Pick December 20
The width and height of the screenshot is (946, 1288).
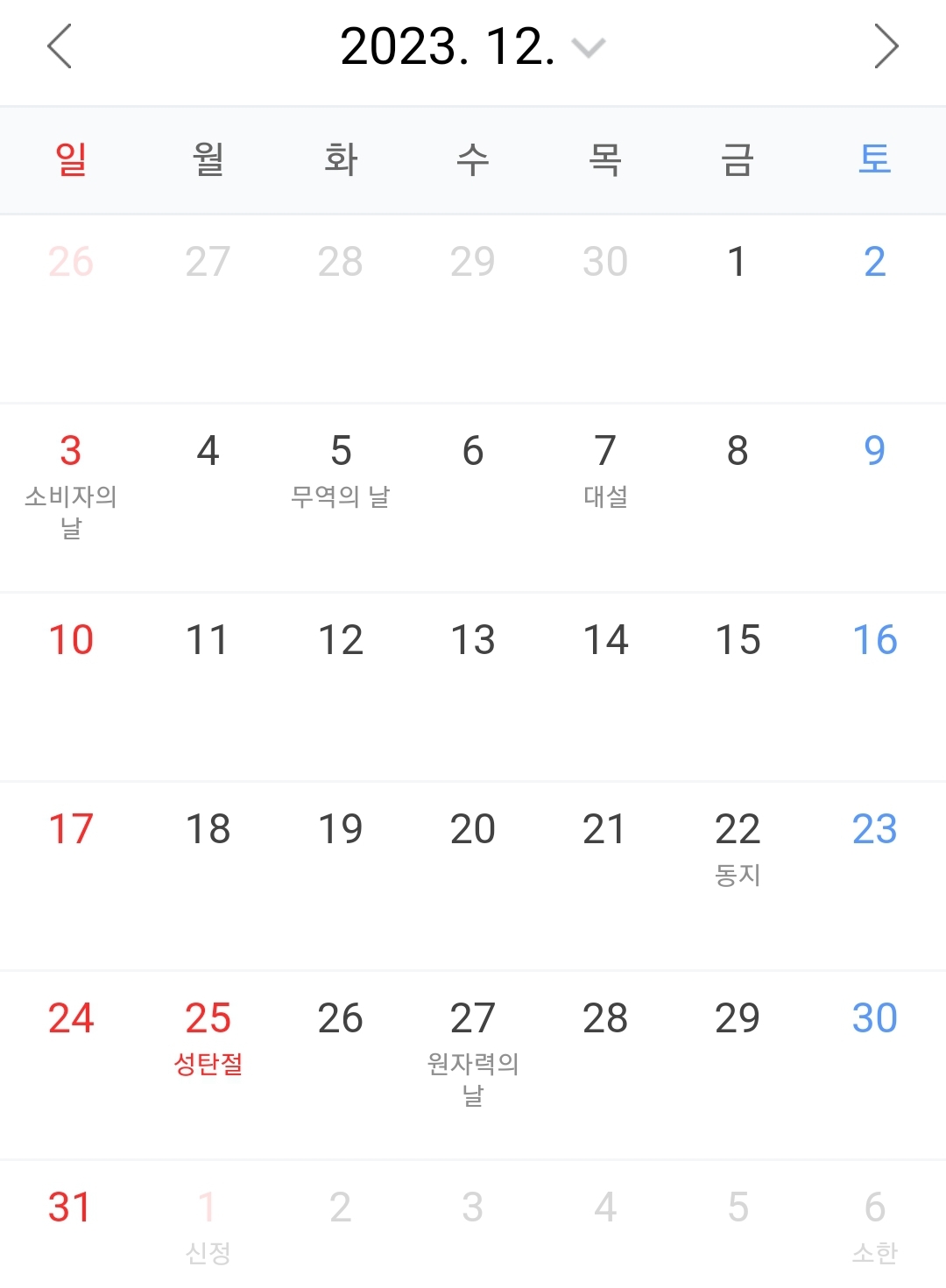[473, 829]
